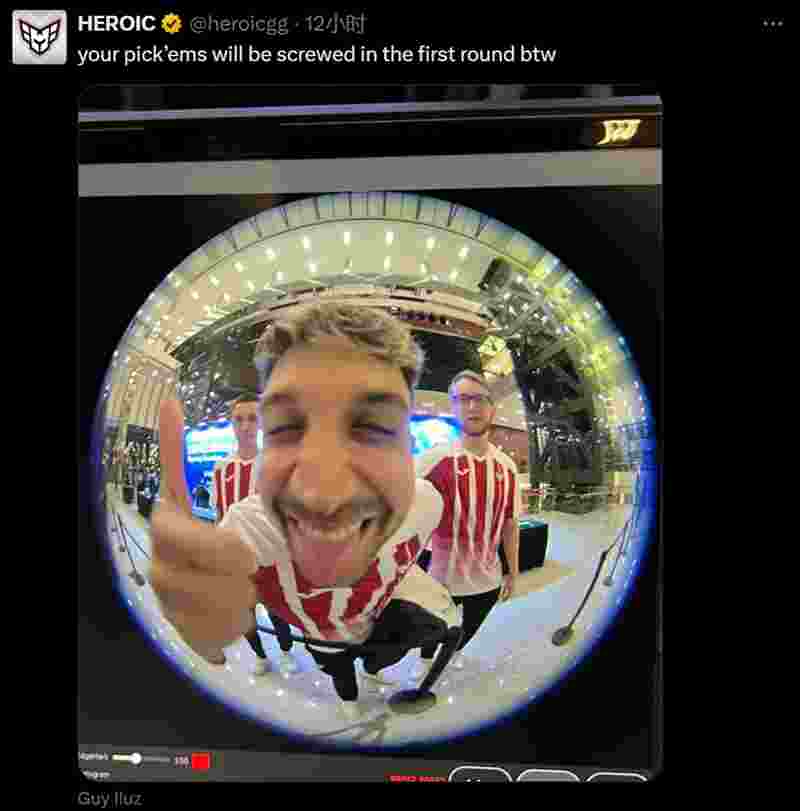Open the fisheye photo in the tweet

point(370,440)
